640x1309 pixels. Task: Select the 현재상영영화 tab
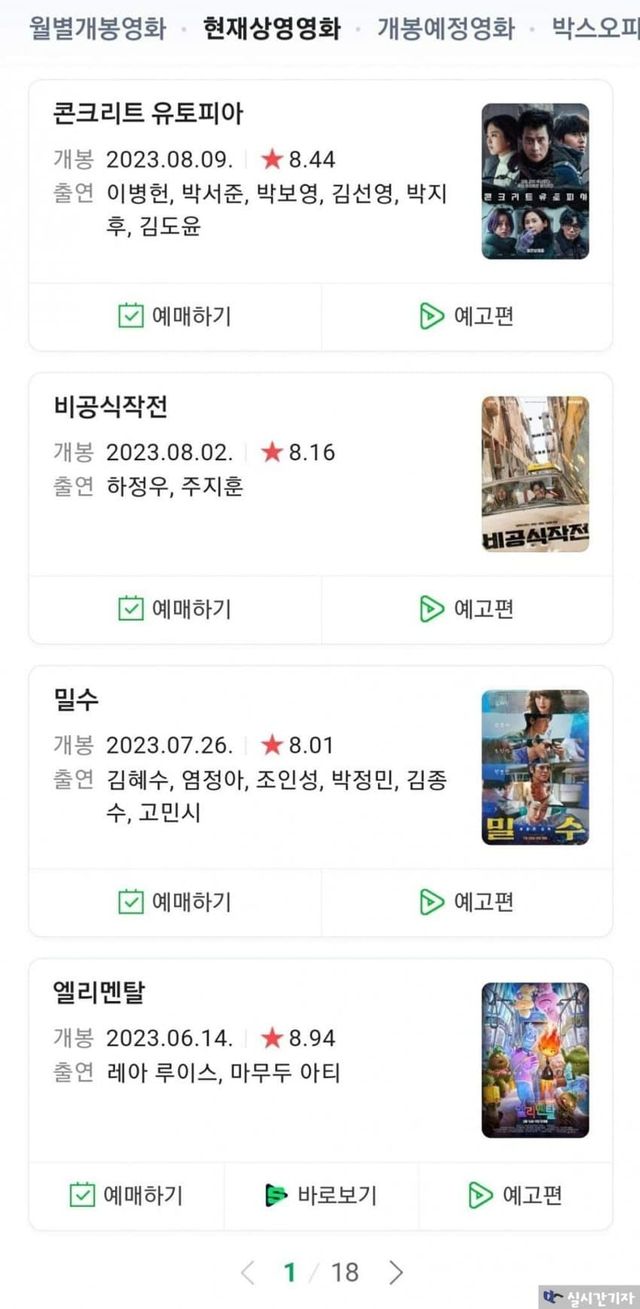[x=270, y=27]
